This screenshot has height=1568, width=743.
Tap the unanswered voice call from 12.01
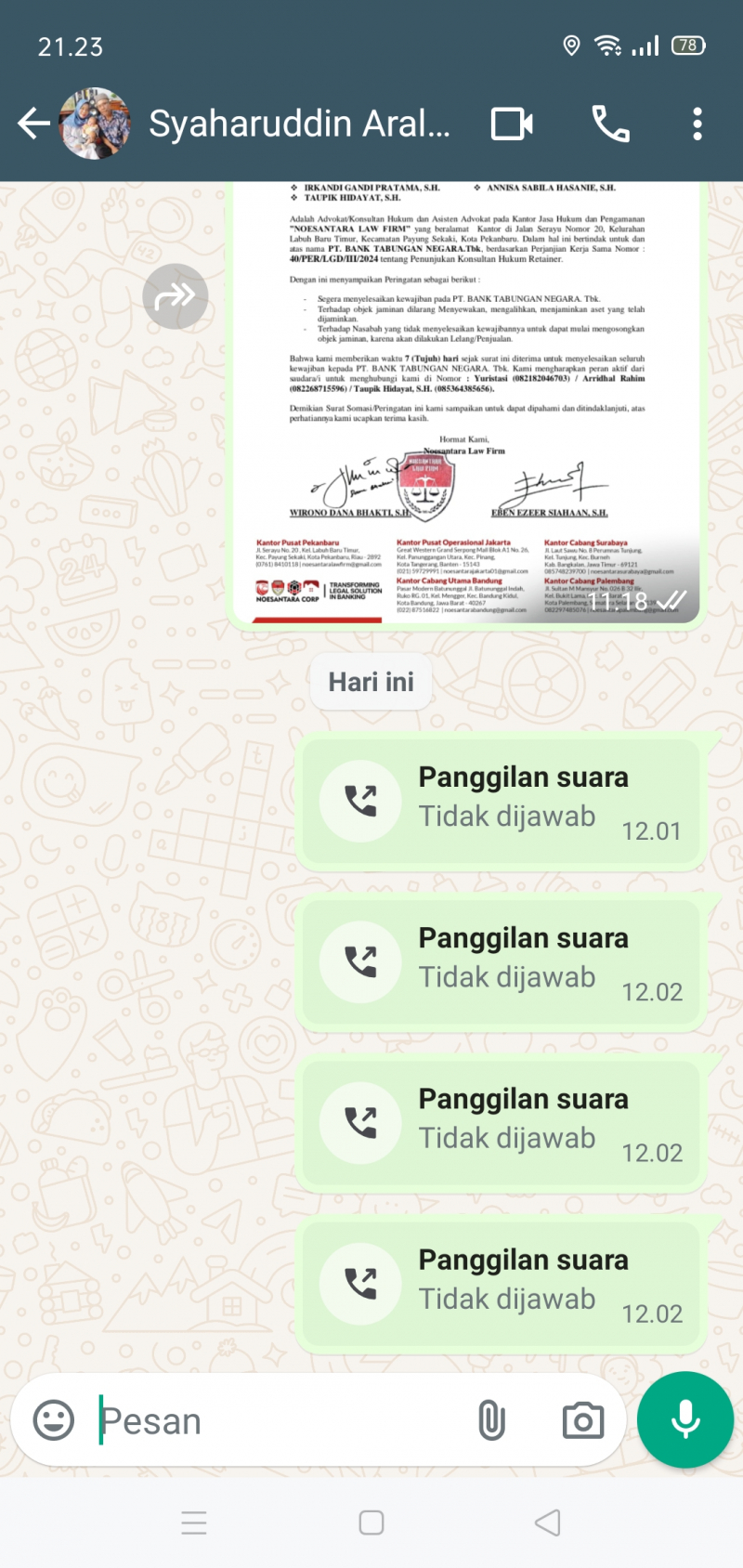502,801
